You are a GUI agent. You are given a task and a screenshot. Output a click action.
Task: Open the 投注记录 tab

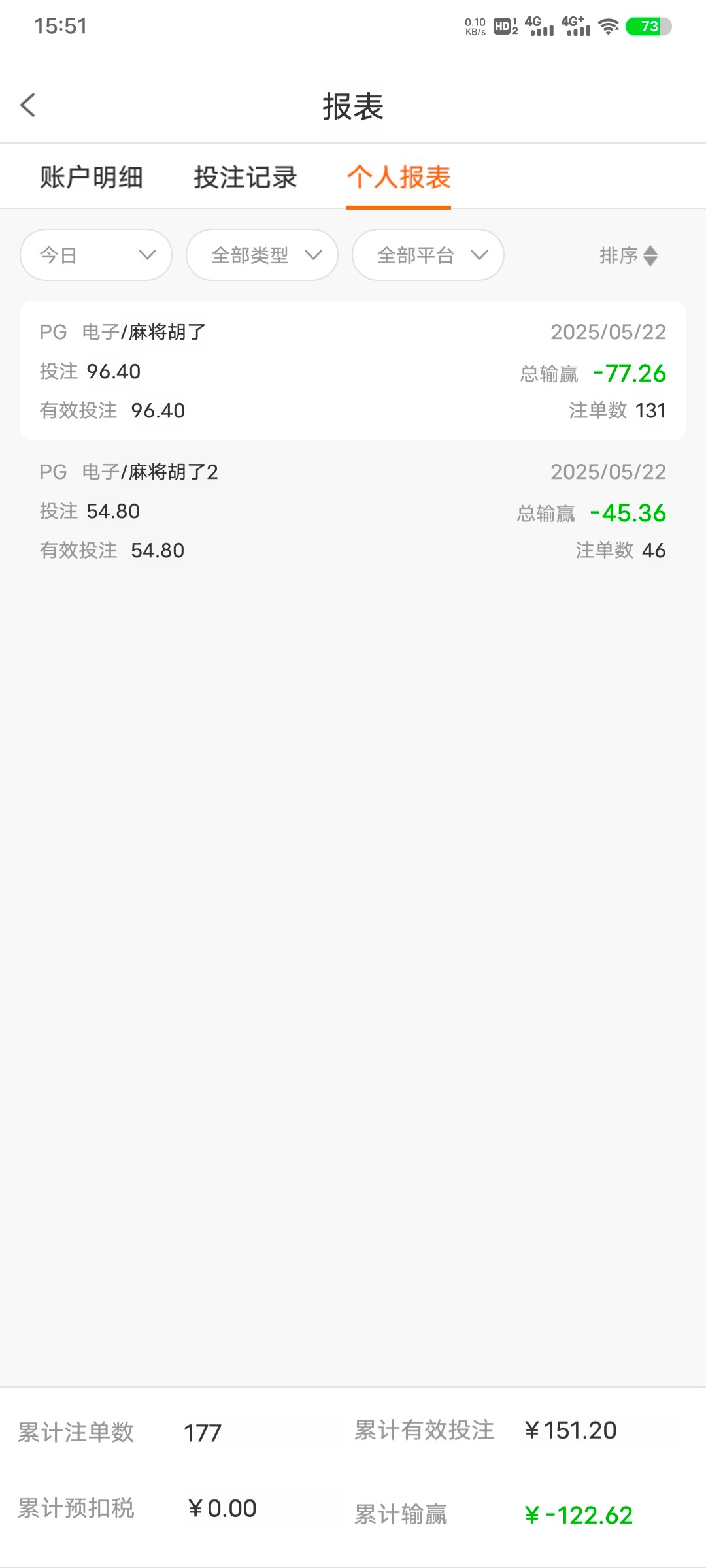click(x=245, y=177)
